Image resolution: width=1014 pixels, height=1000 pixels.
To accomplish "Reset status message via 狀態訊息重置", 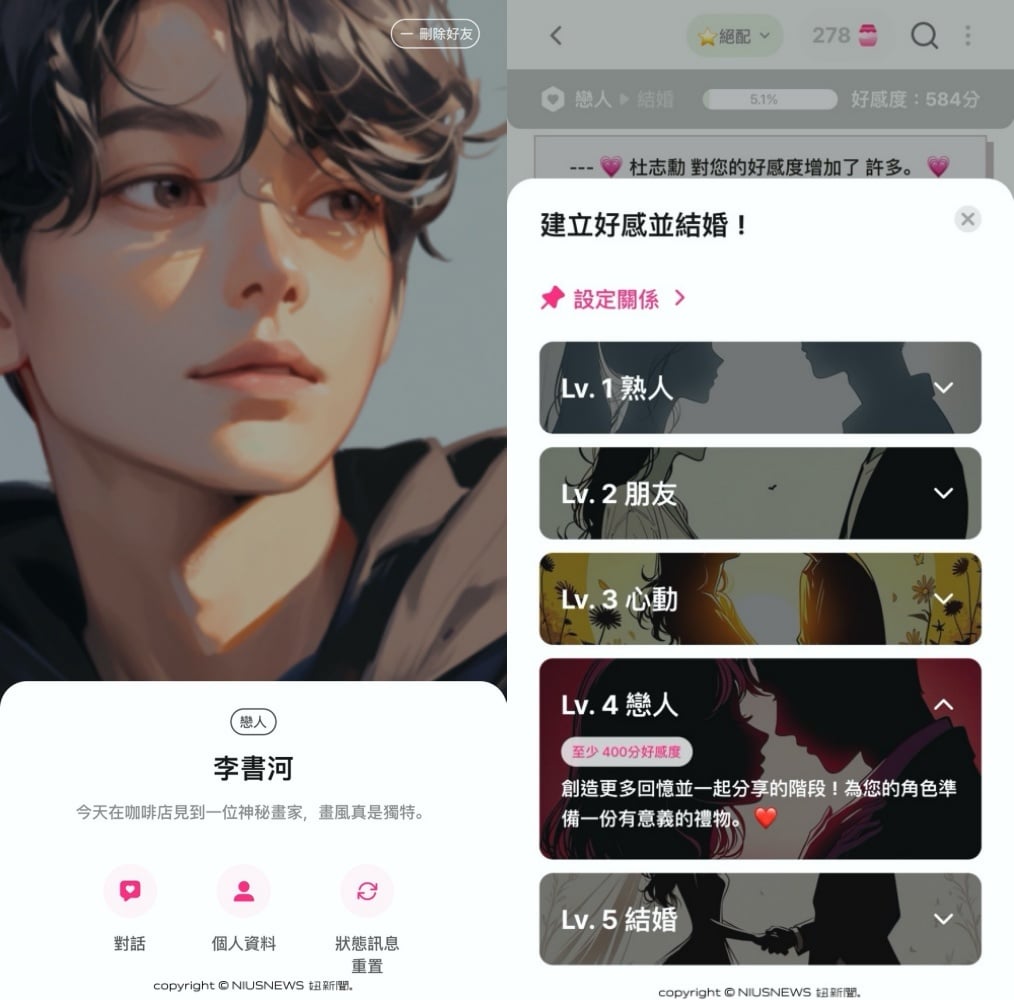I will click(367, 890).
